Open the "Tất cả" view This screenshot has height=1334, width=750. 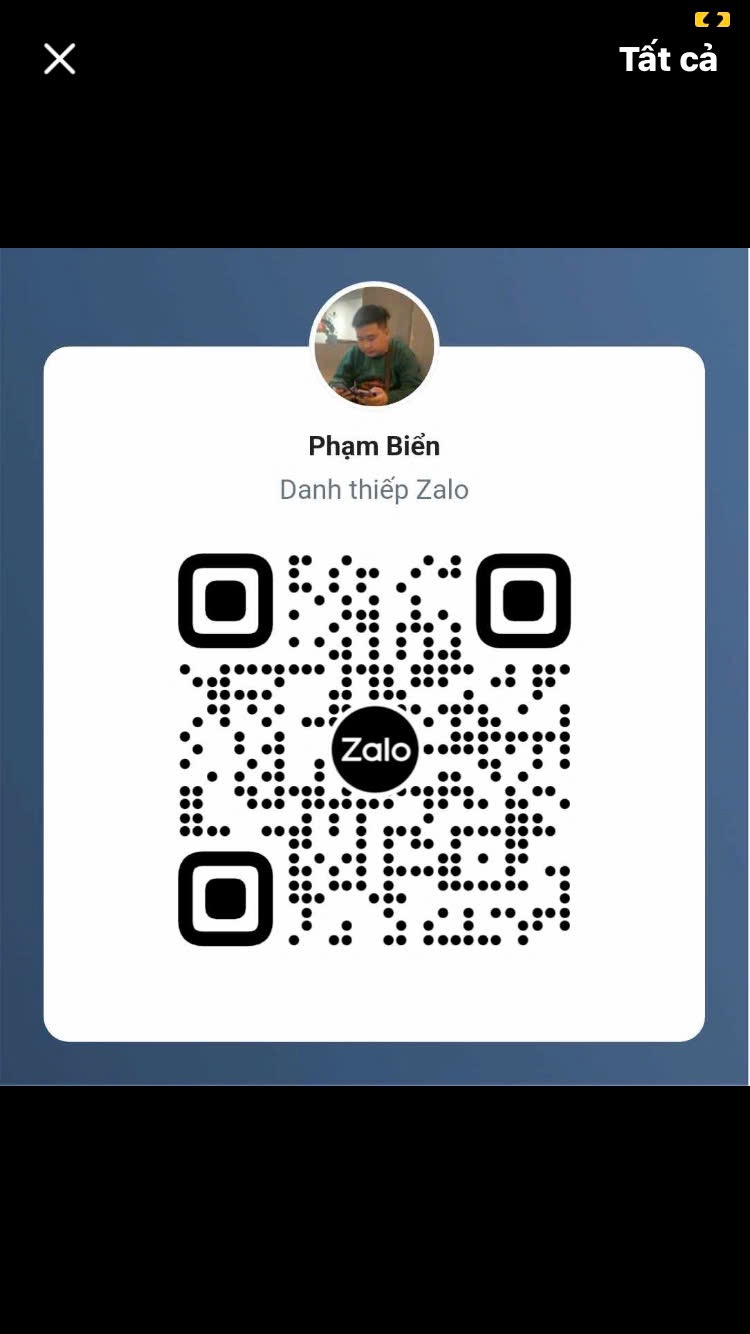(668, 59)
